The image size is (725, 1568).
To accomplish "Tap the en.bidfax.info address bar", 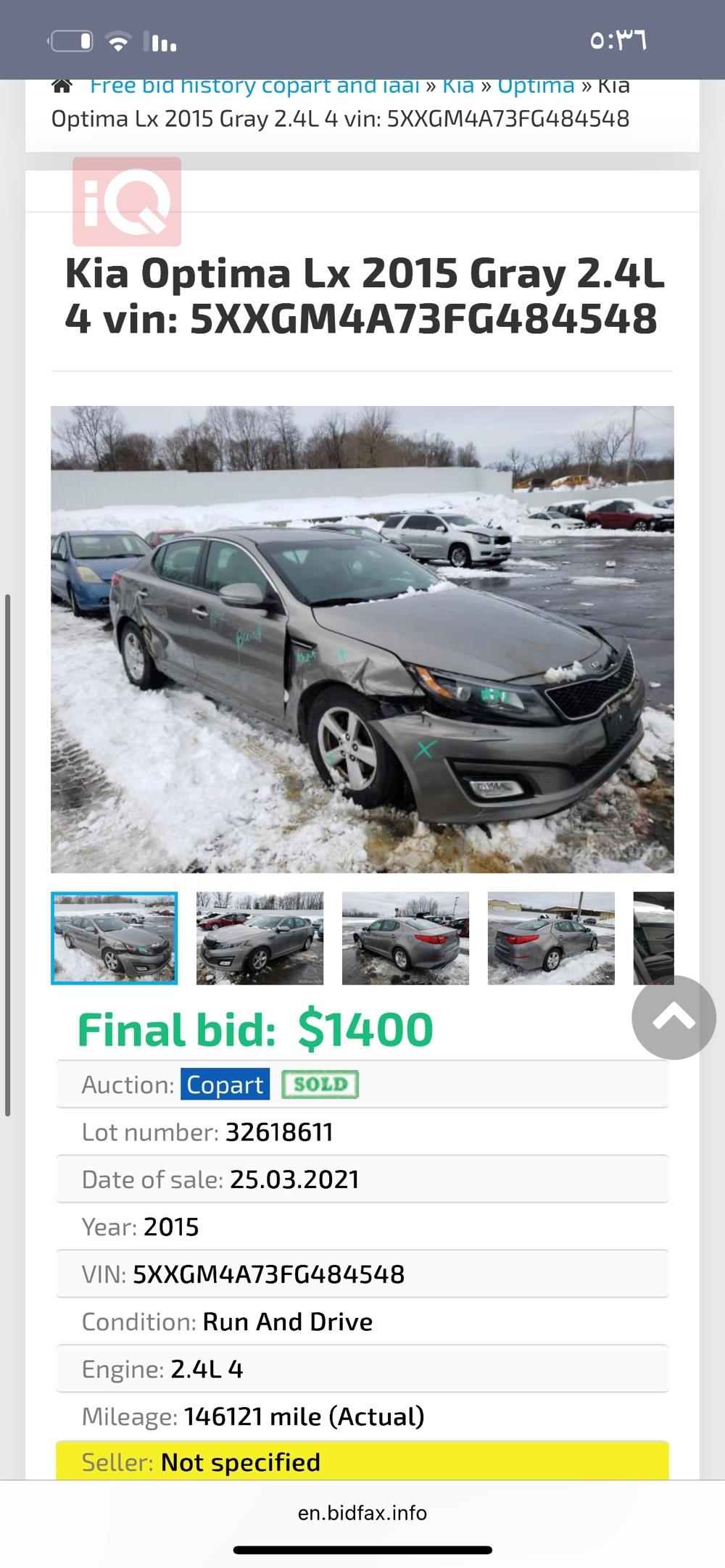I will [x=362, y=1513].
